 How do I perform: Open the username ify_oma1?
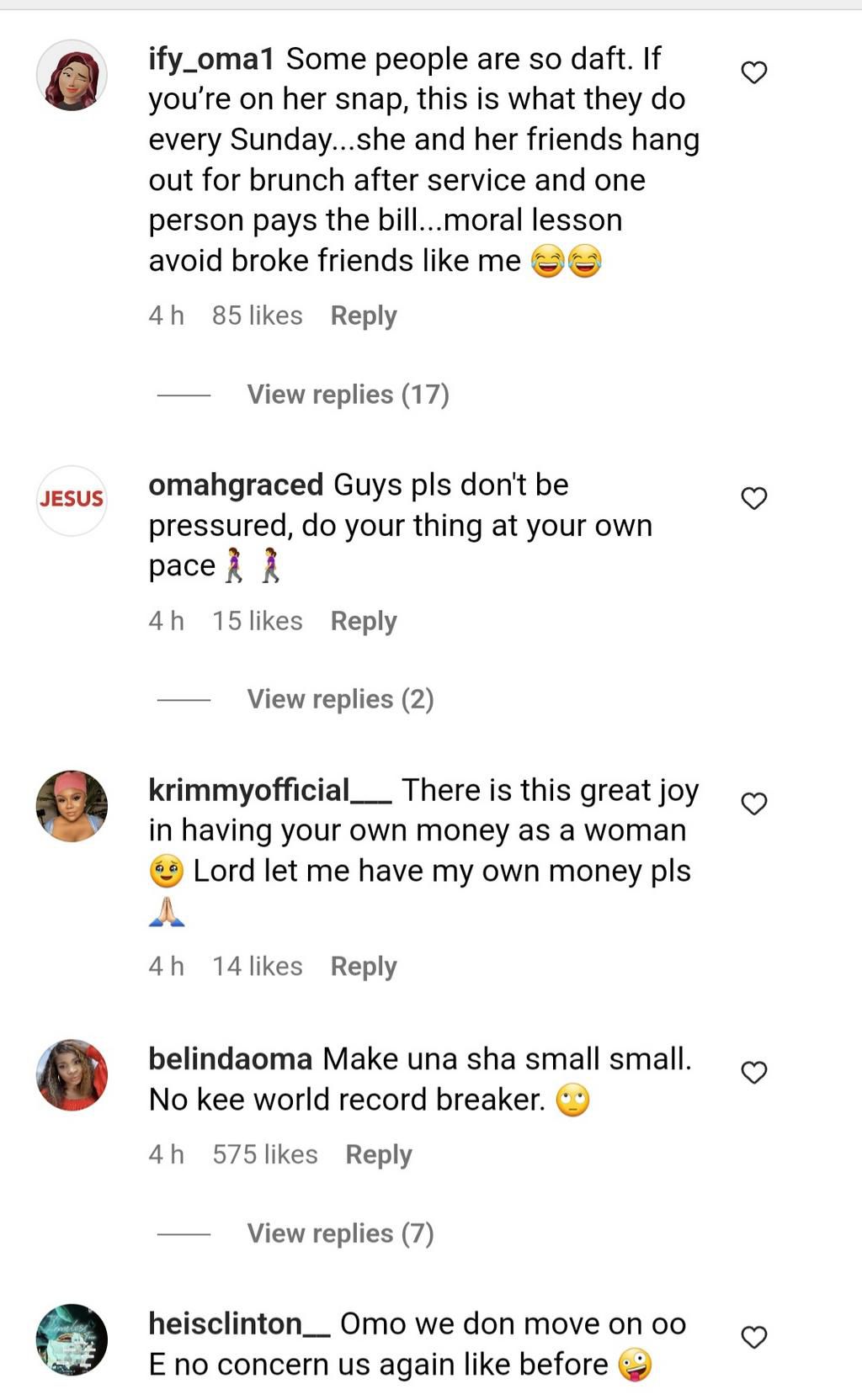coord(210,57)
